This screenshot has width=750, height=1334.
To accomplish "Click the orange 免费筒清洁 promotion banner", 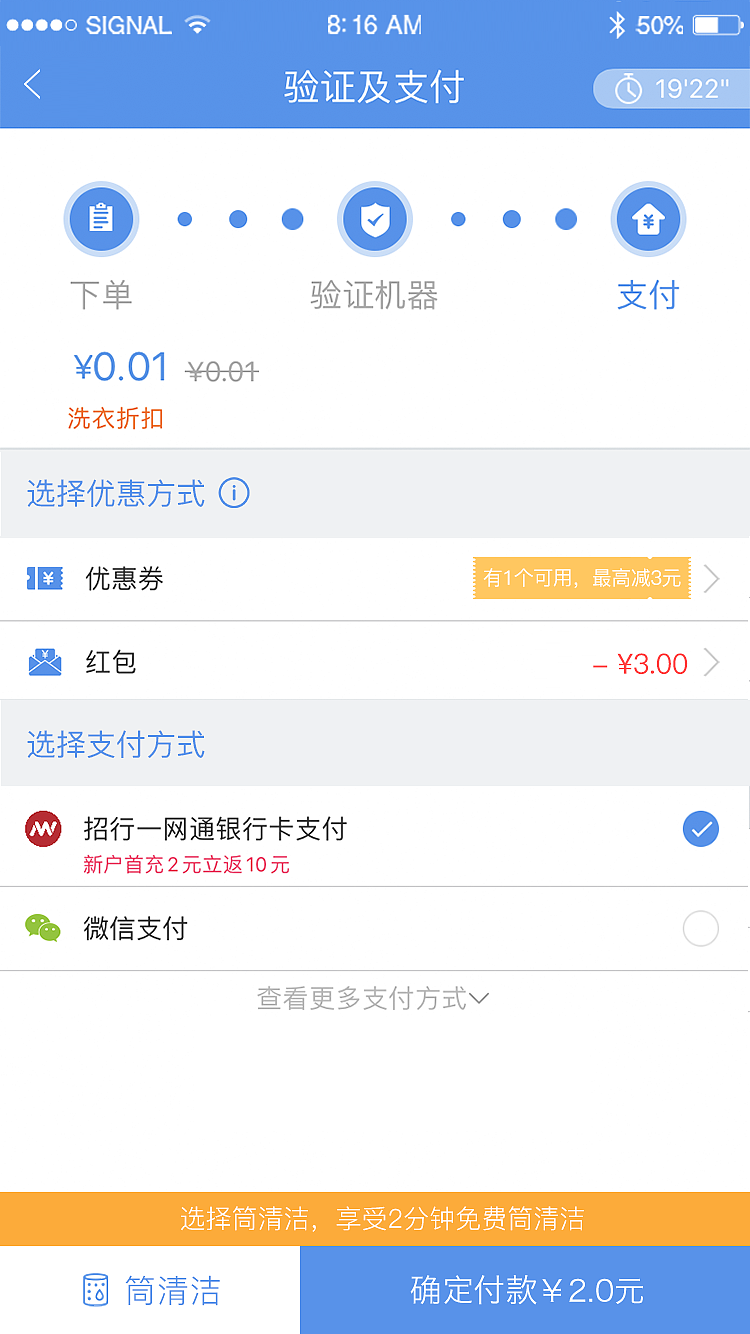I will coord(375,1218).
